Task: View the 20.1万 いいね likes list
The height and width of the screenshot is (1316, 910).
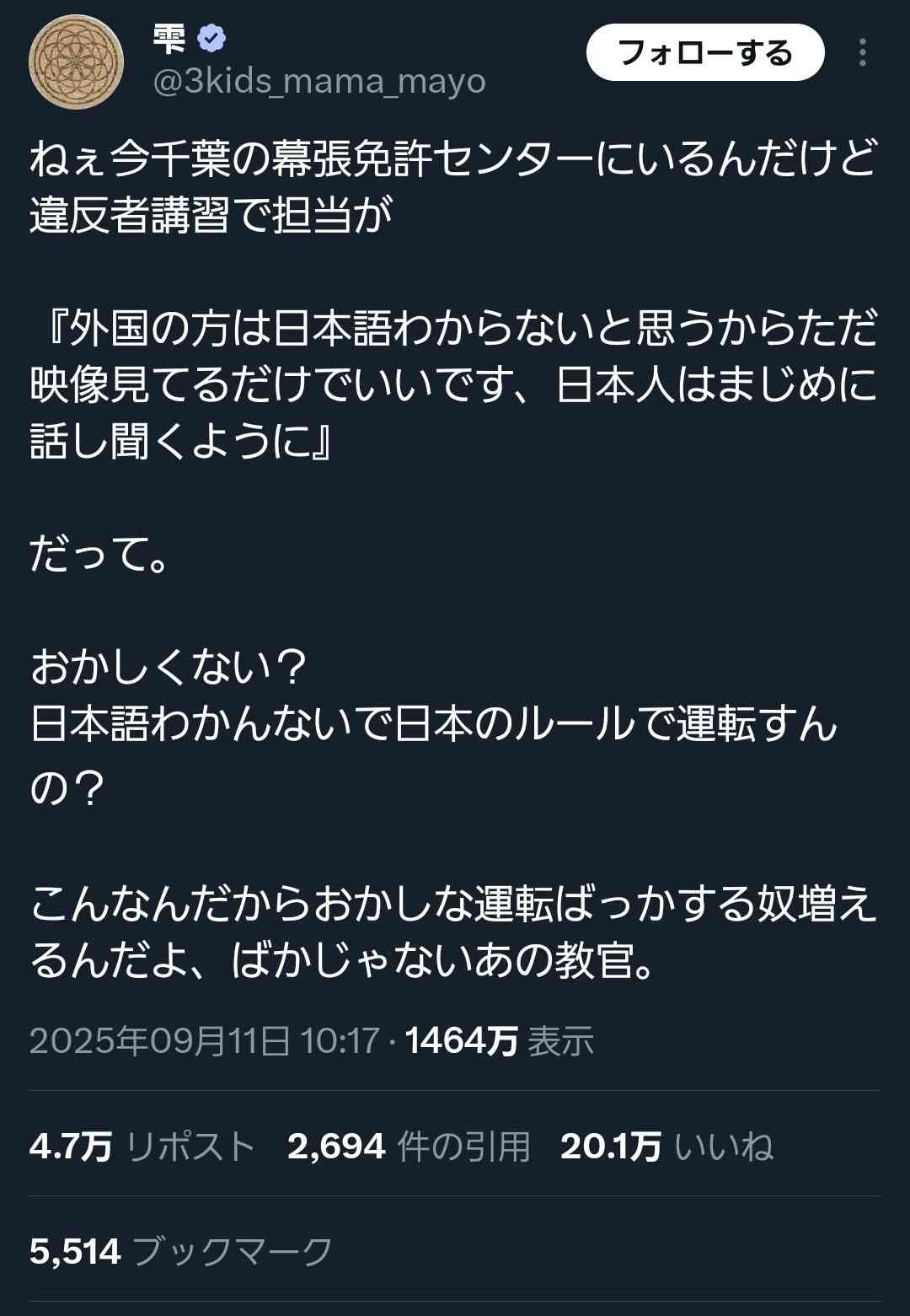Action: click(666, 1147)
